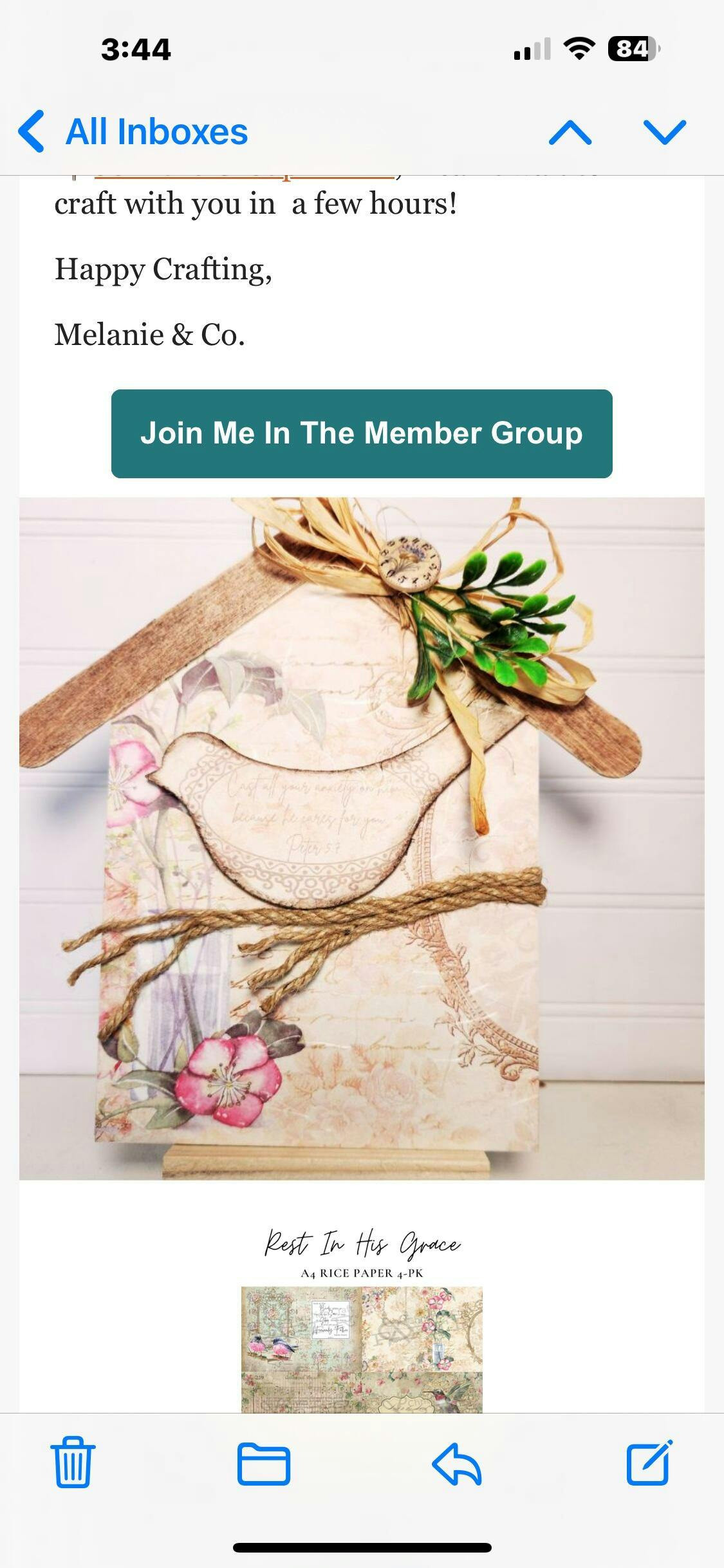
Task: Delete this email with the trash icon
Action: pyautogui.click(x=73, y=1462)
